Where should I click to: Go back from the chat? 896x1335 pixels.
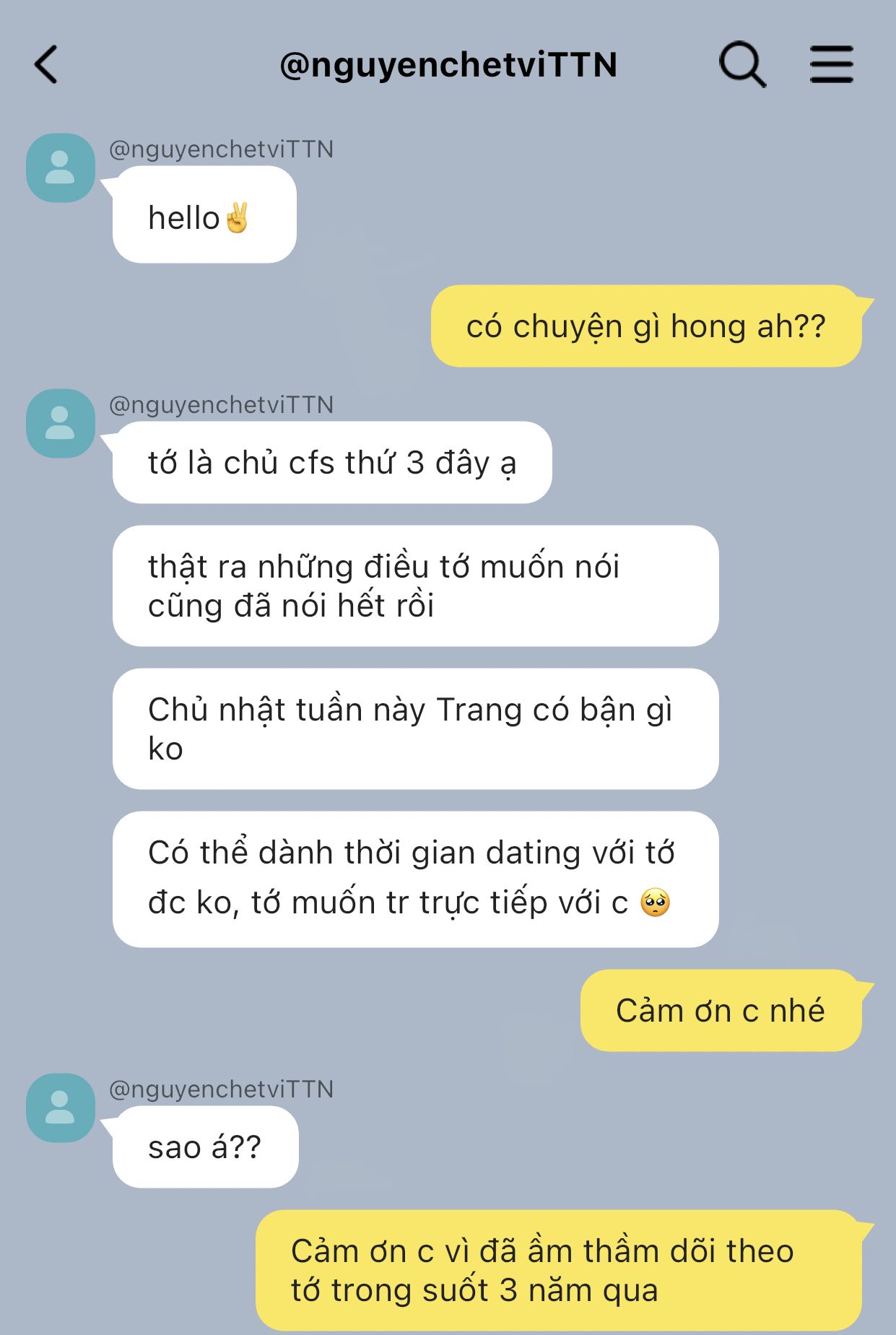tap(46, 65)
